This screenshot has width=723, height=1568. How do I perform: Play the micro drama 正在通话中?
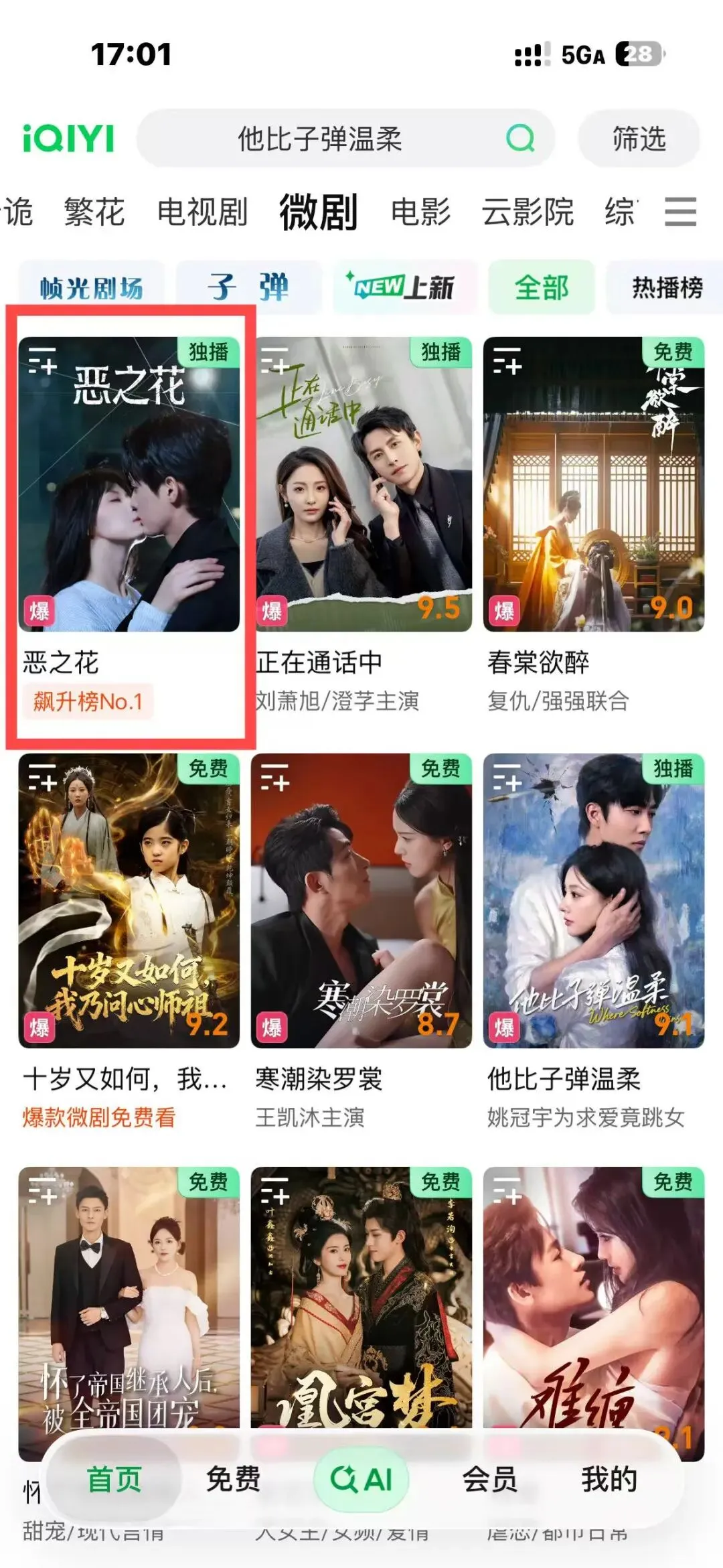361,484
